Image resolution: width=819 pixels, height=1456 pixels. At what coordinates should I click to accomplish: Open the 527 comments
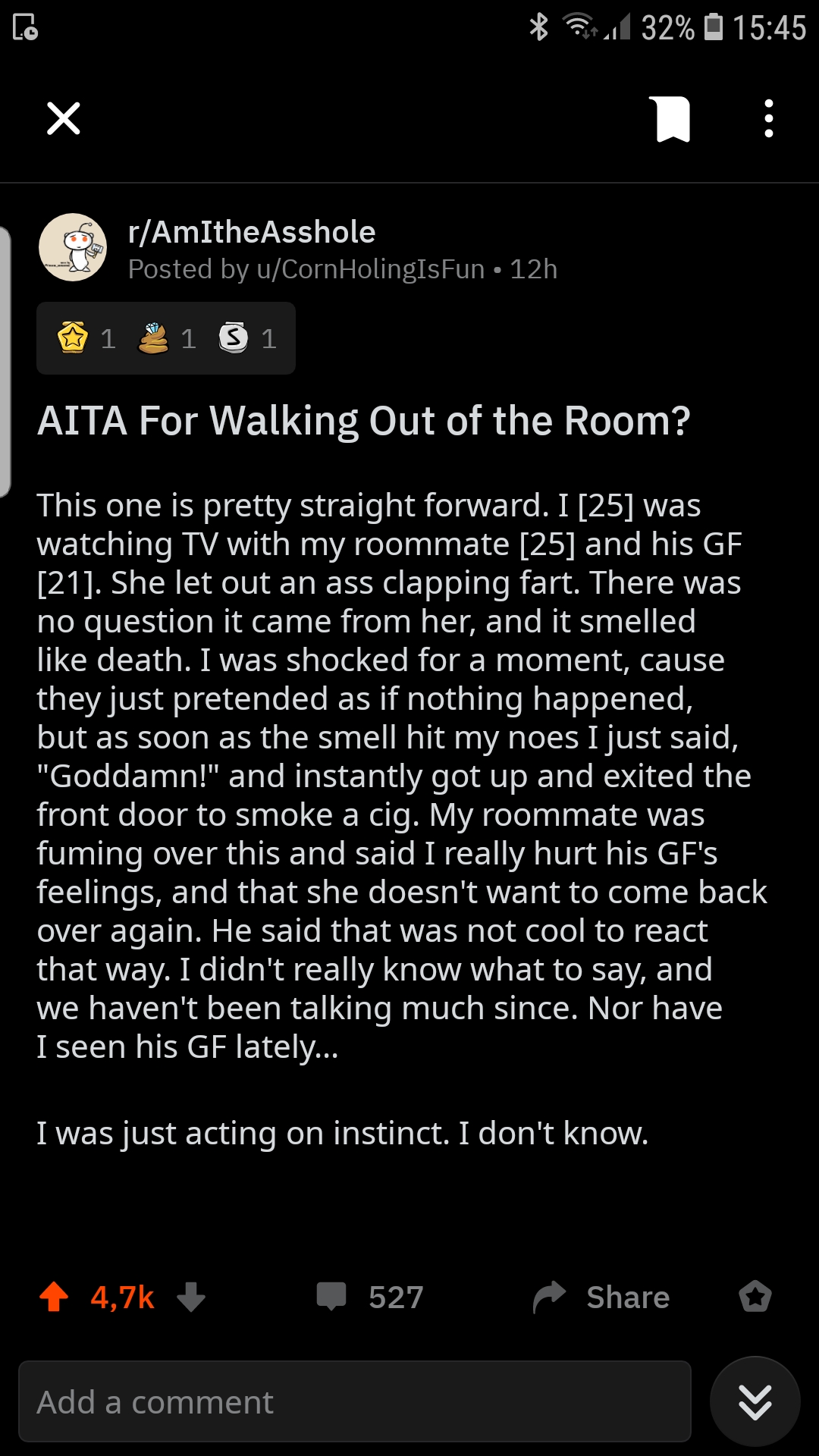coord(370,1297)
